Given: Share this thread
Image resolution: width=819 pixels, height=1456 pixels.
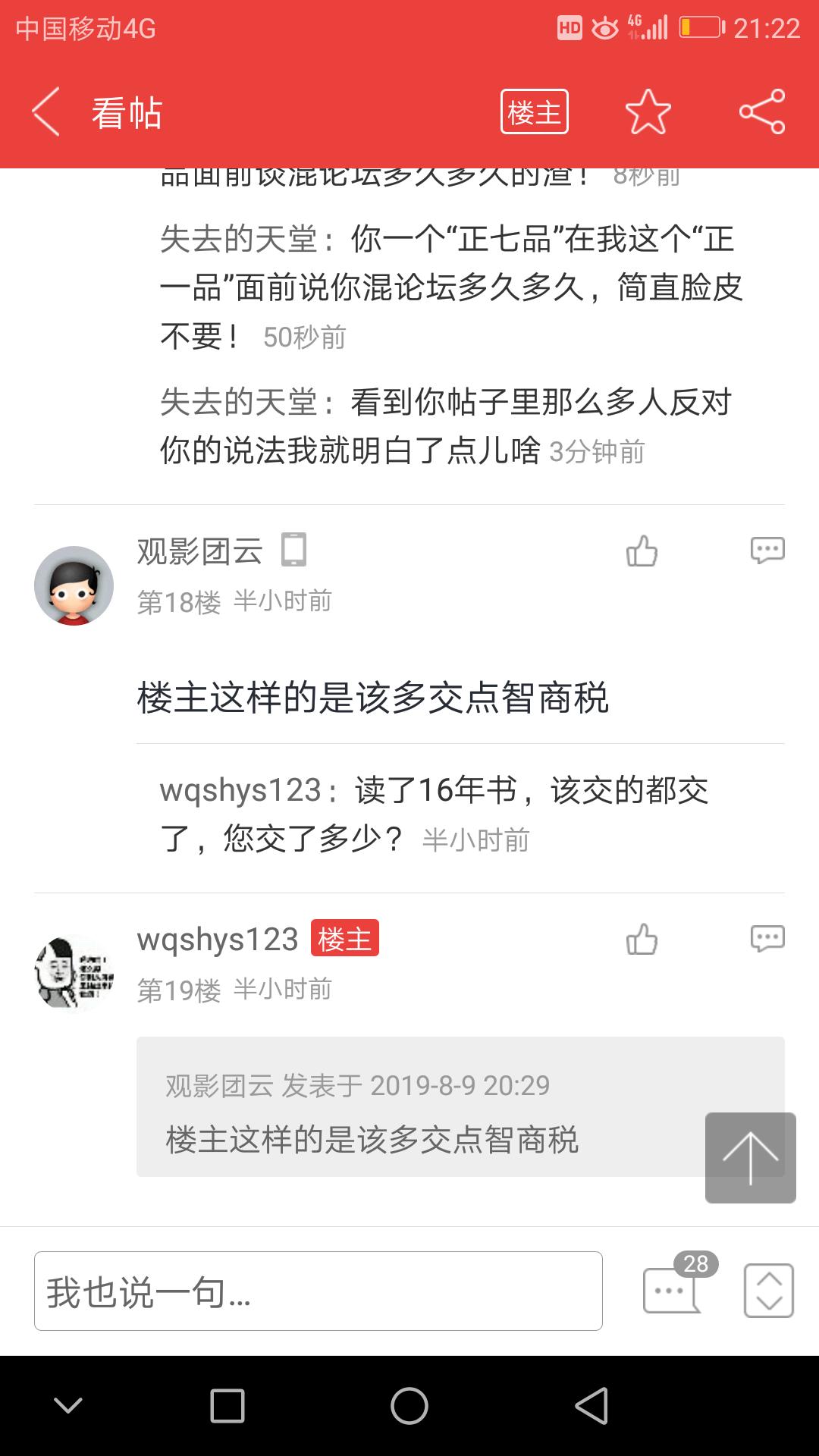Looking at the screenshot, I should pyautogui.click(x=762, y=112).
